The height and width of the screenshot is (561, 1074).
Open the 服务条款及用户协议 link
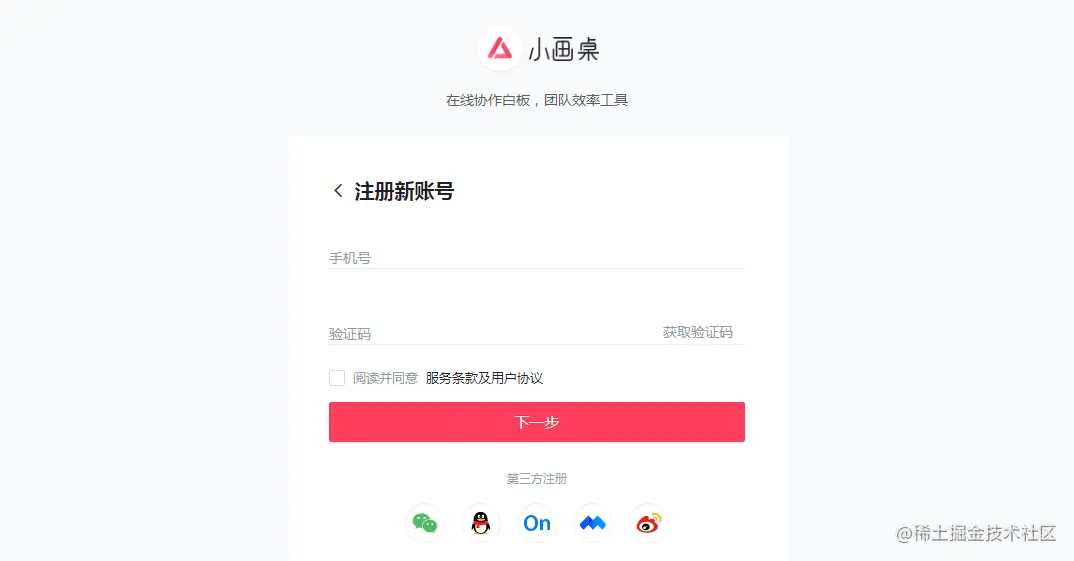(484, 378)
